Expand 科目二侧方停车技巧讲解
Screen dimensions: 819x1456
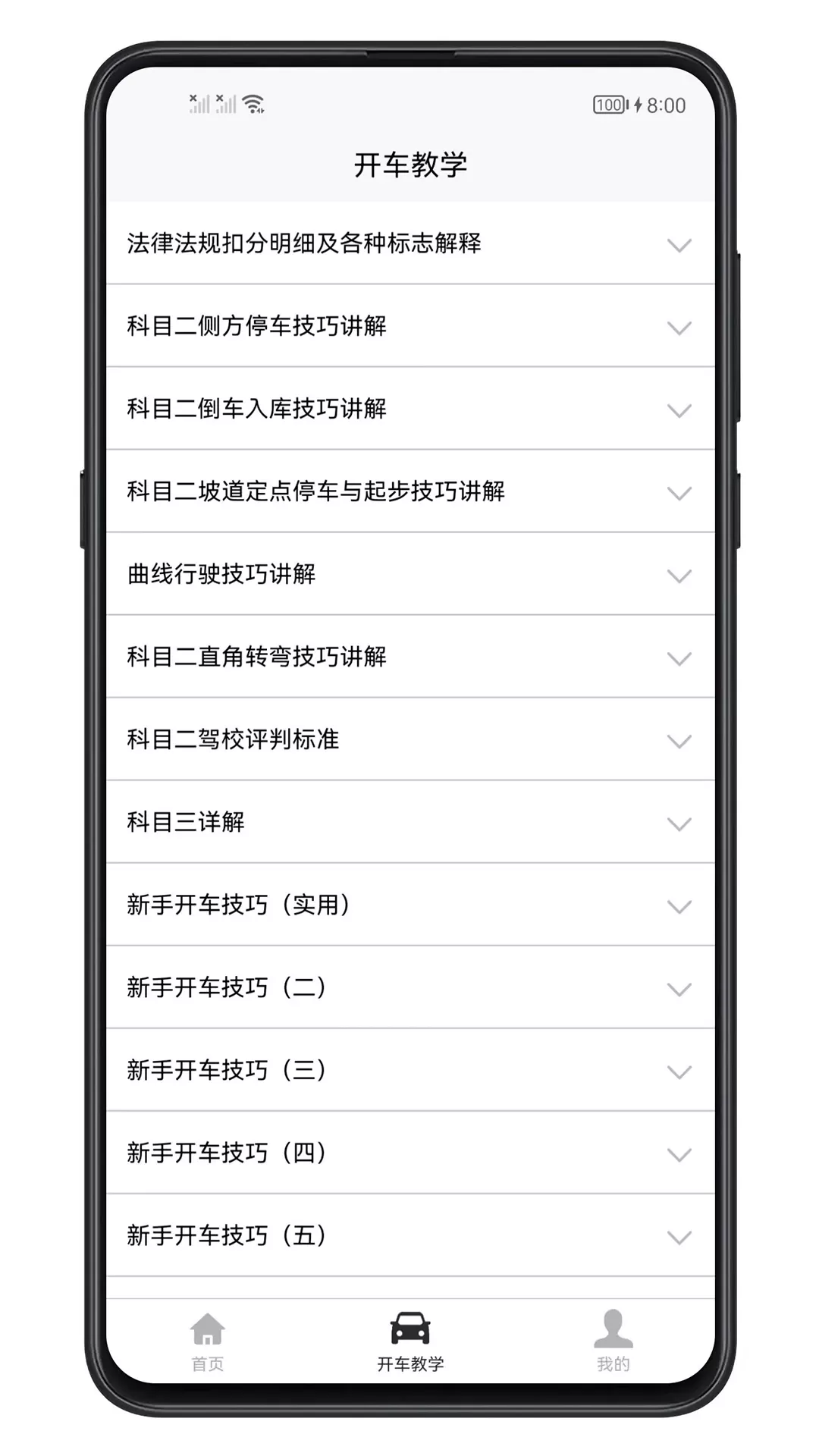pos(410,326)
